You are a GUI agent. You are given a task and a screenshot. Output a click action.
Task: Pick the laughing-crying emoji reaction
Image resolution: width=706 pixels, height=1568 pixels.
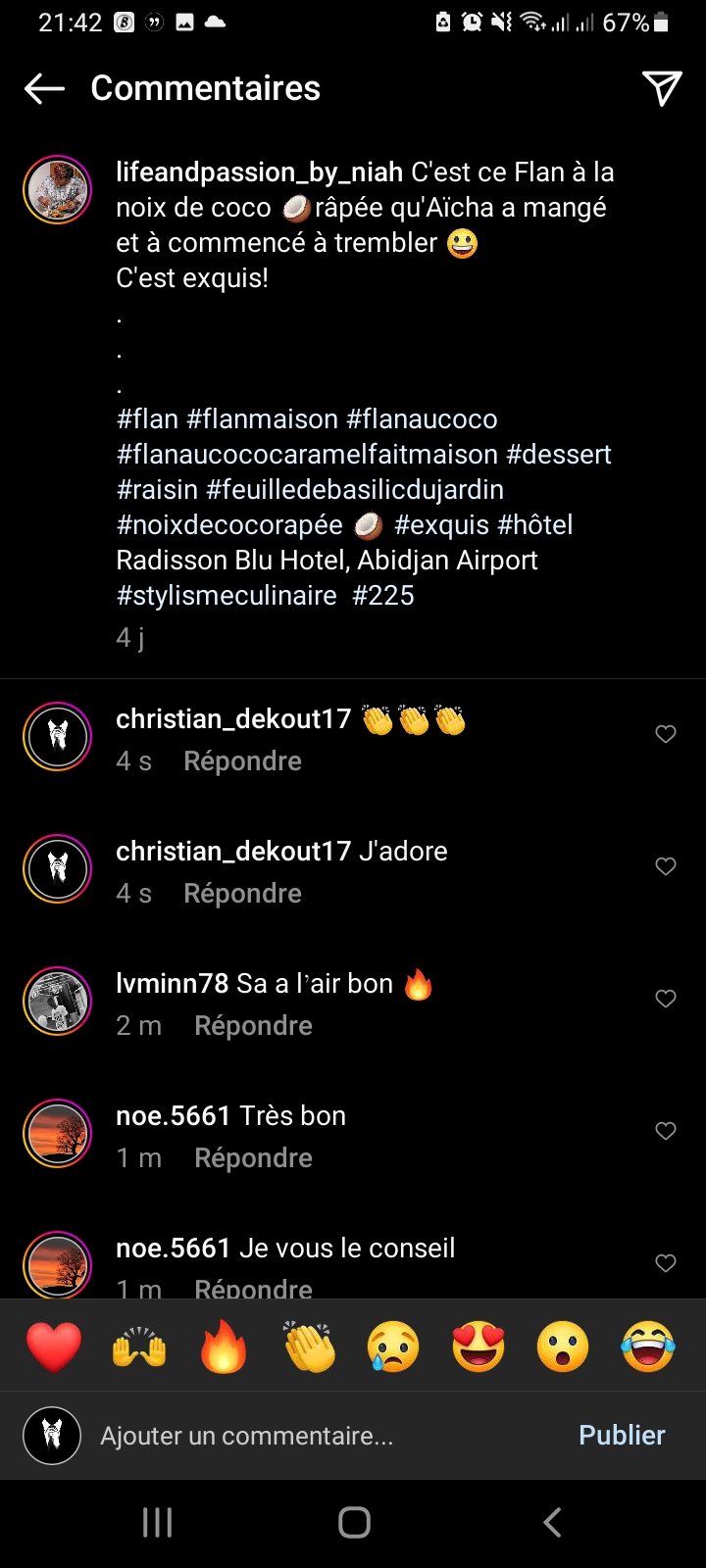pyautogui.click(x=648, y=1347)
